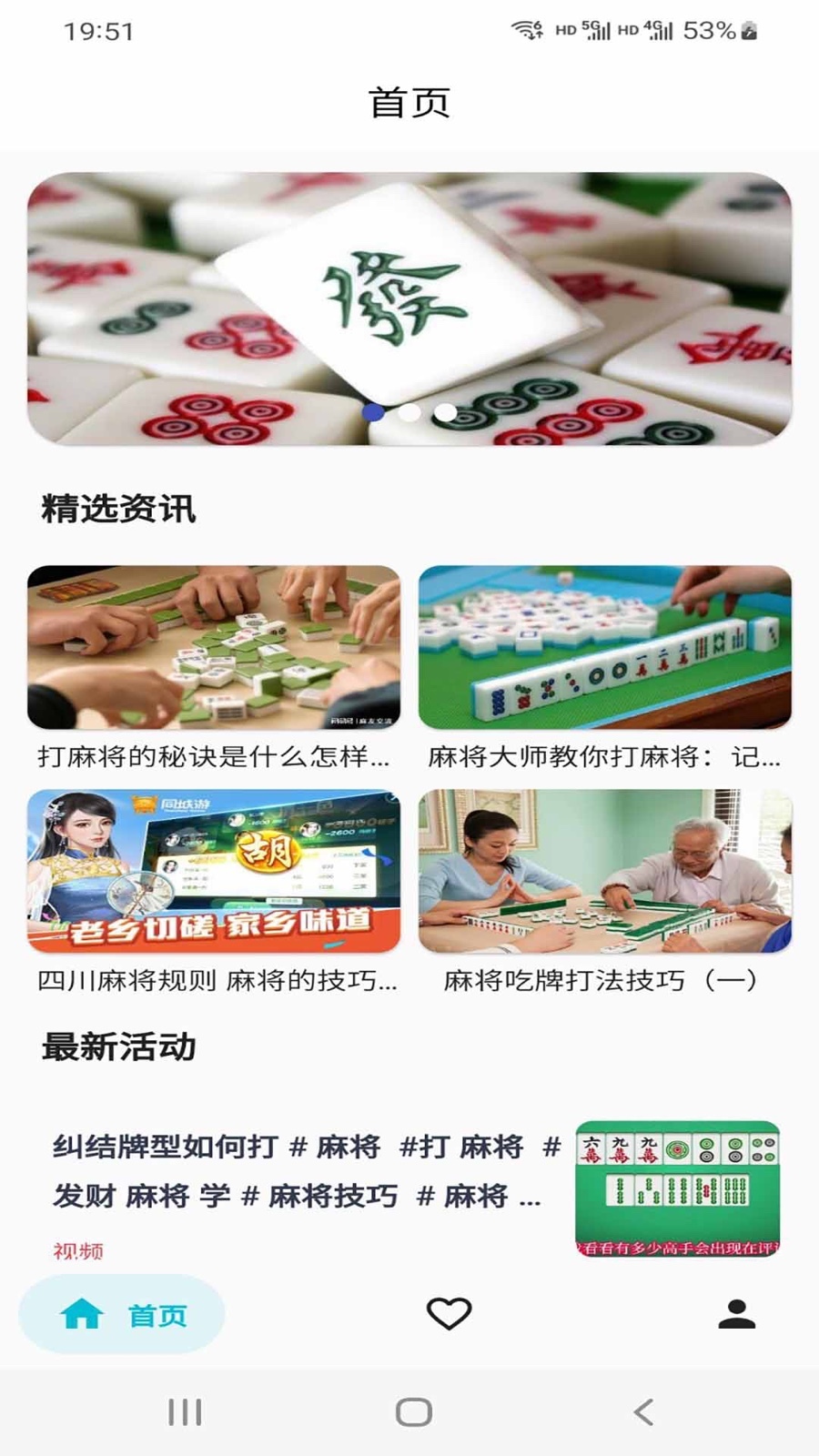Go to the profile person tab
This screenshot has width=819, height=1456.
[737, 1313]
